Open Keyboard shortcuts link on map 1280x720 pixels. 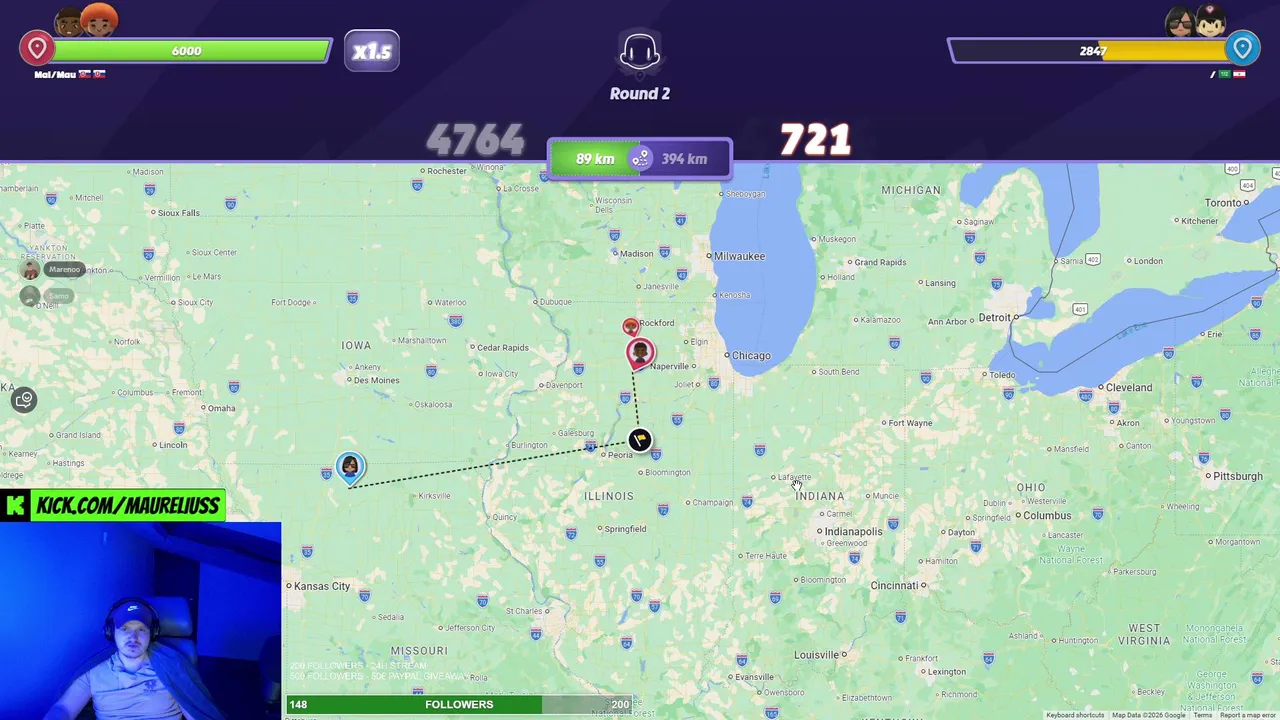pos(1075,715)
